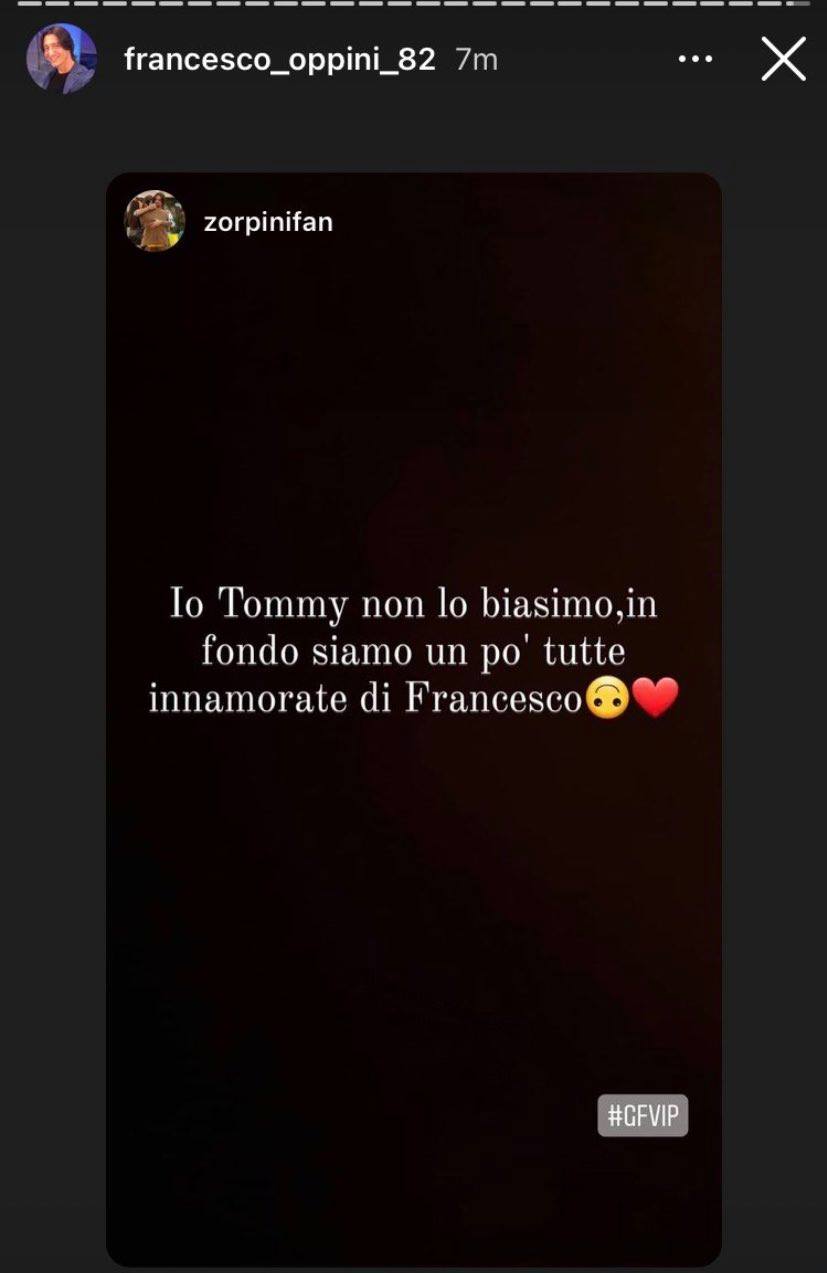Close the story viewer
Viewport: 827px width, 1273px height.
[x=783, y=60]
